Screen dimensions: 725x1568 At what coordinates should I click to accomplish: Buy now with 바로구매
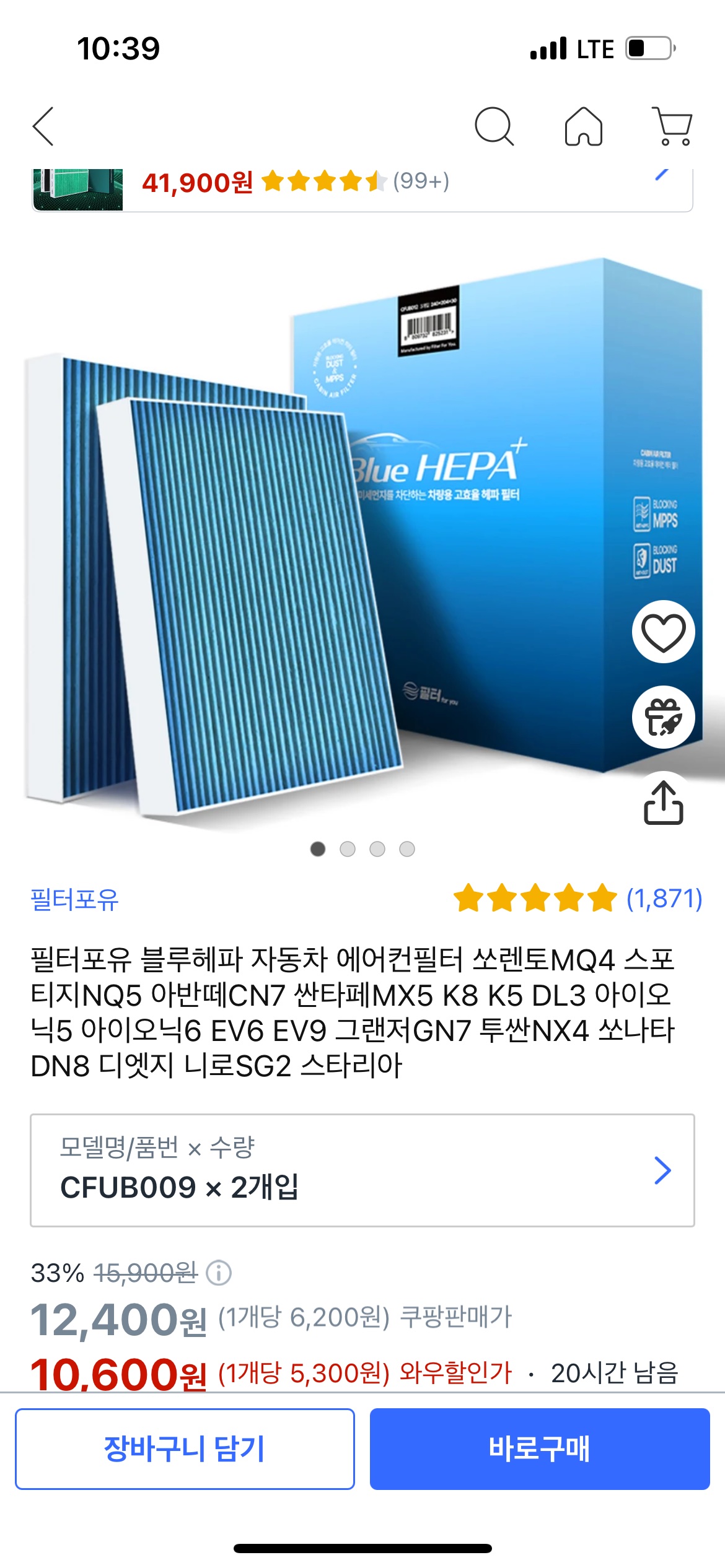(x=539, y=1448)
